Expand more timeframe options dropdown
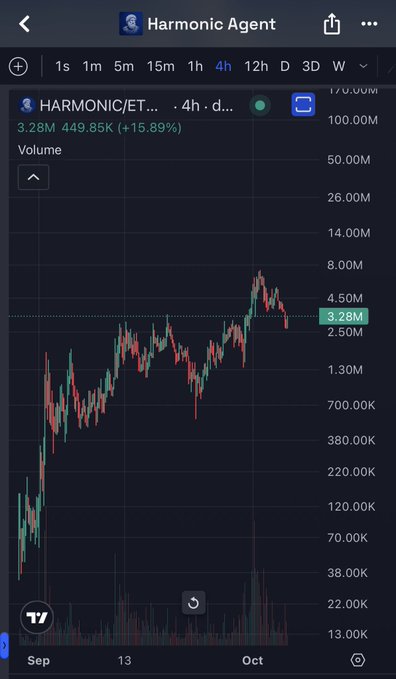Viewport: 396px width, 679px height. [364, 66]
